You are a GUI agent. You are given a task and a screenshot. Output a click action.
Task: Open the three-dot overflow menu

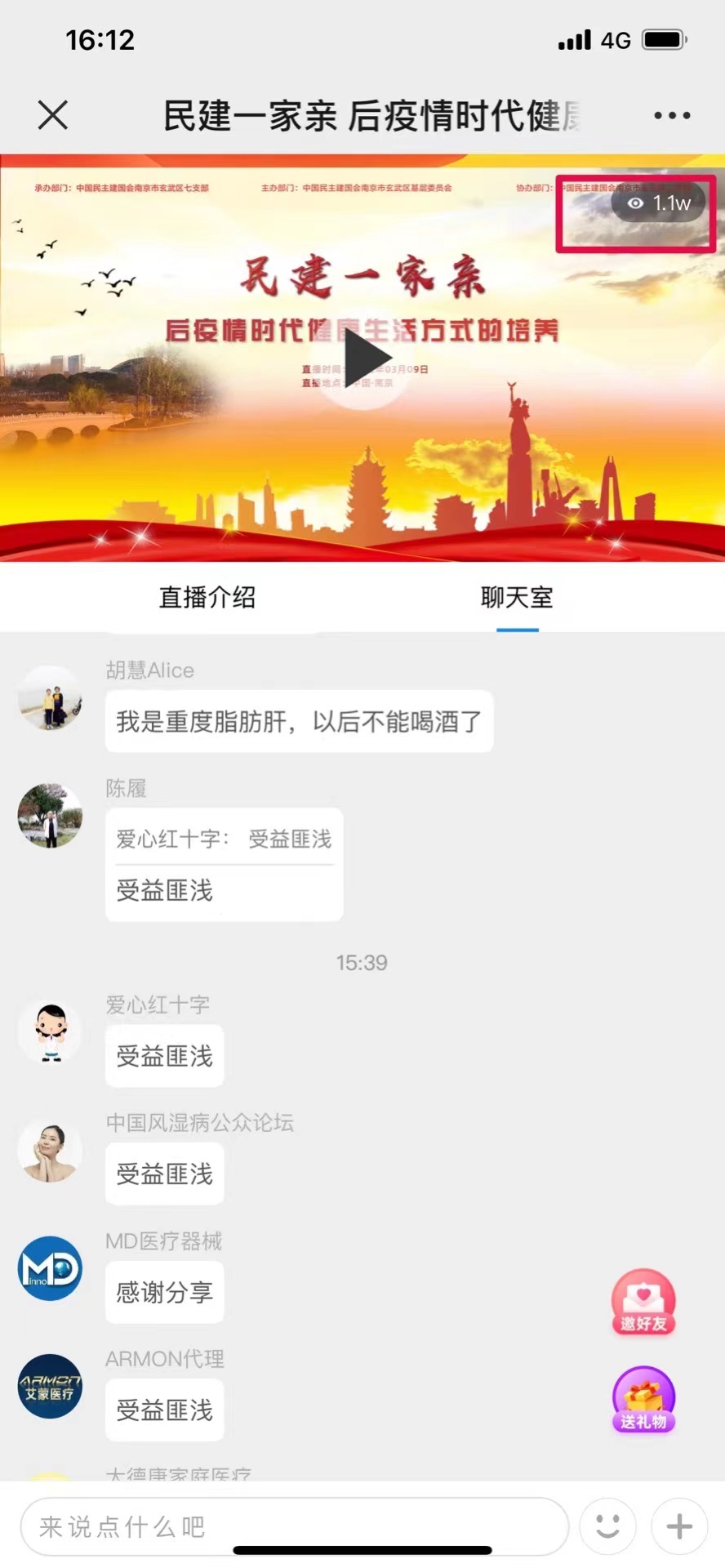point(672,115)
